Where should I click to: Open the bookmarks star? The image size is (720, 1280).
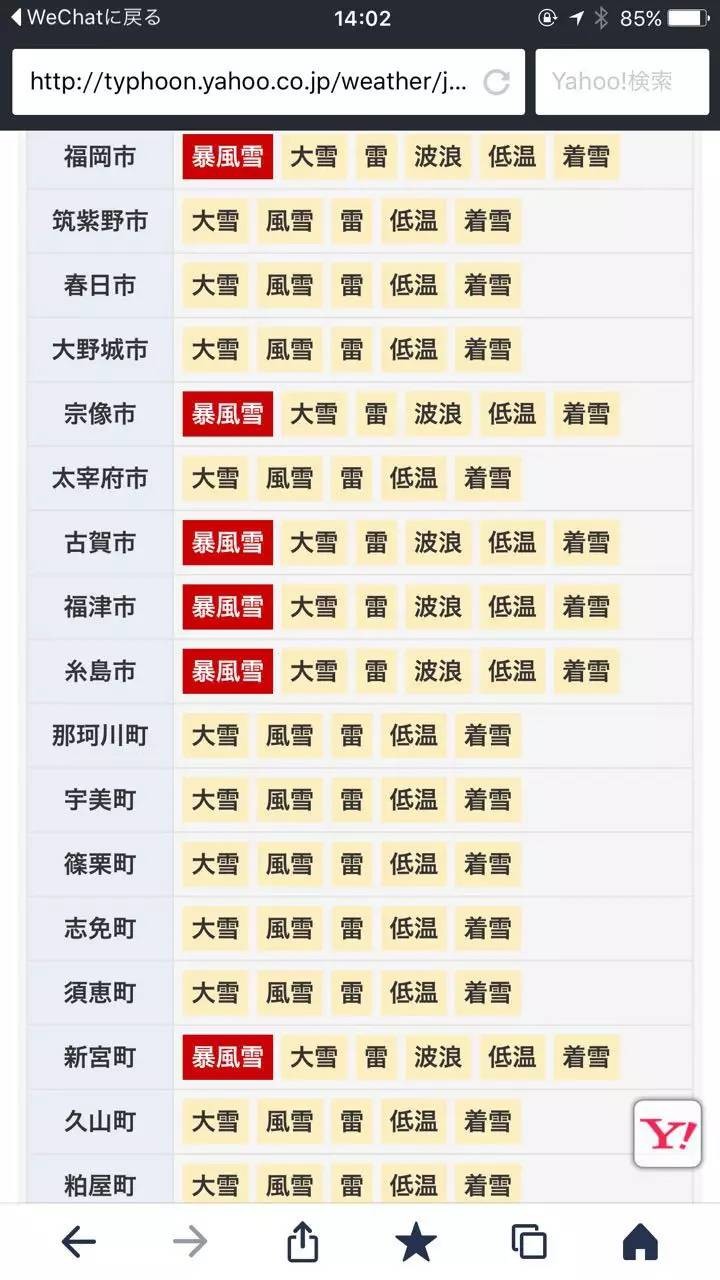[x=415, y=1242]
